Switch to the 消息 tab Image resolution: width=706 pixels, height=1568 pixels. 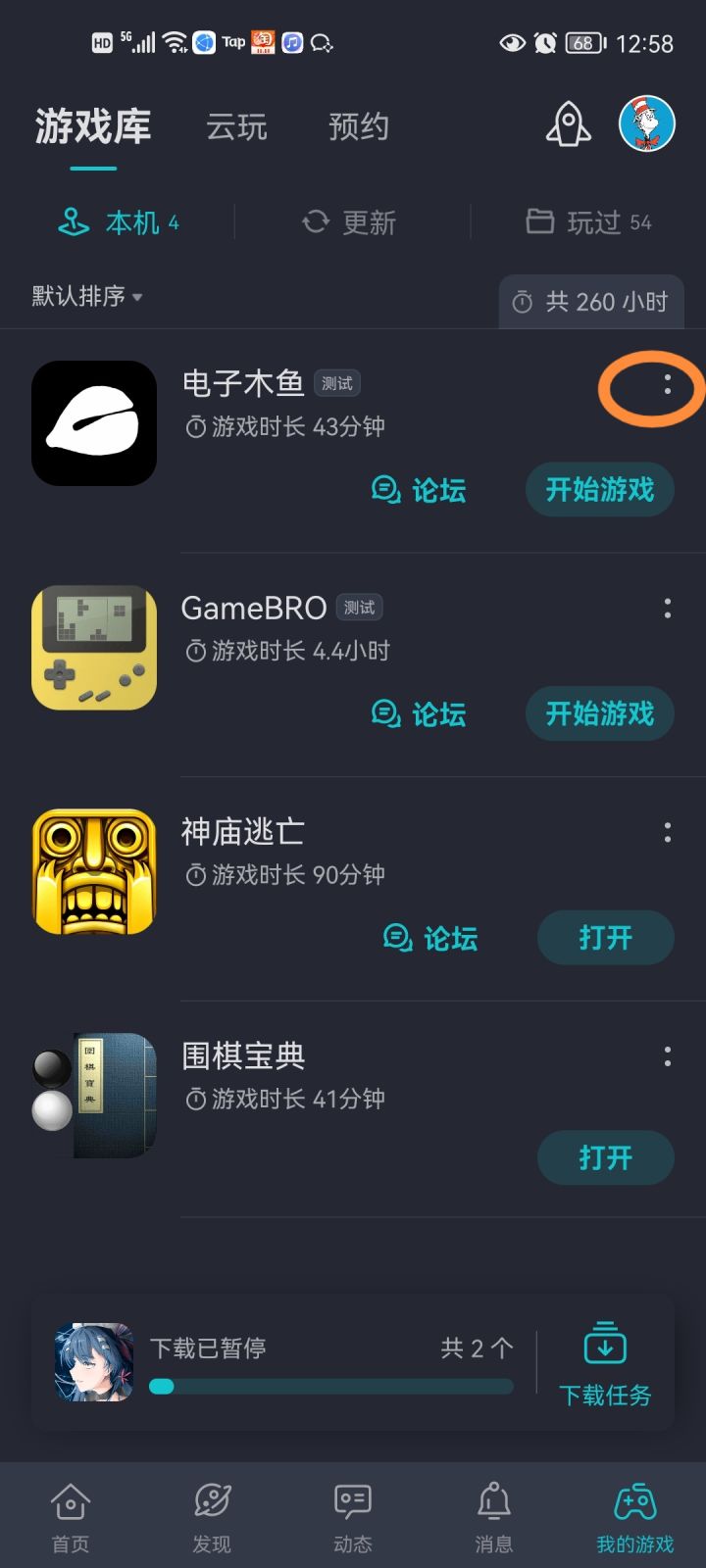click(x=493, y=1516)
